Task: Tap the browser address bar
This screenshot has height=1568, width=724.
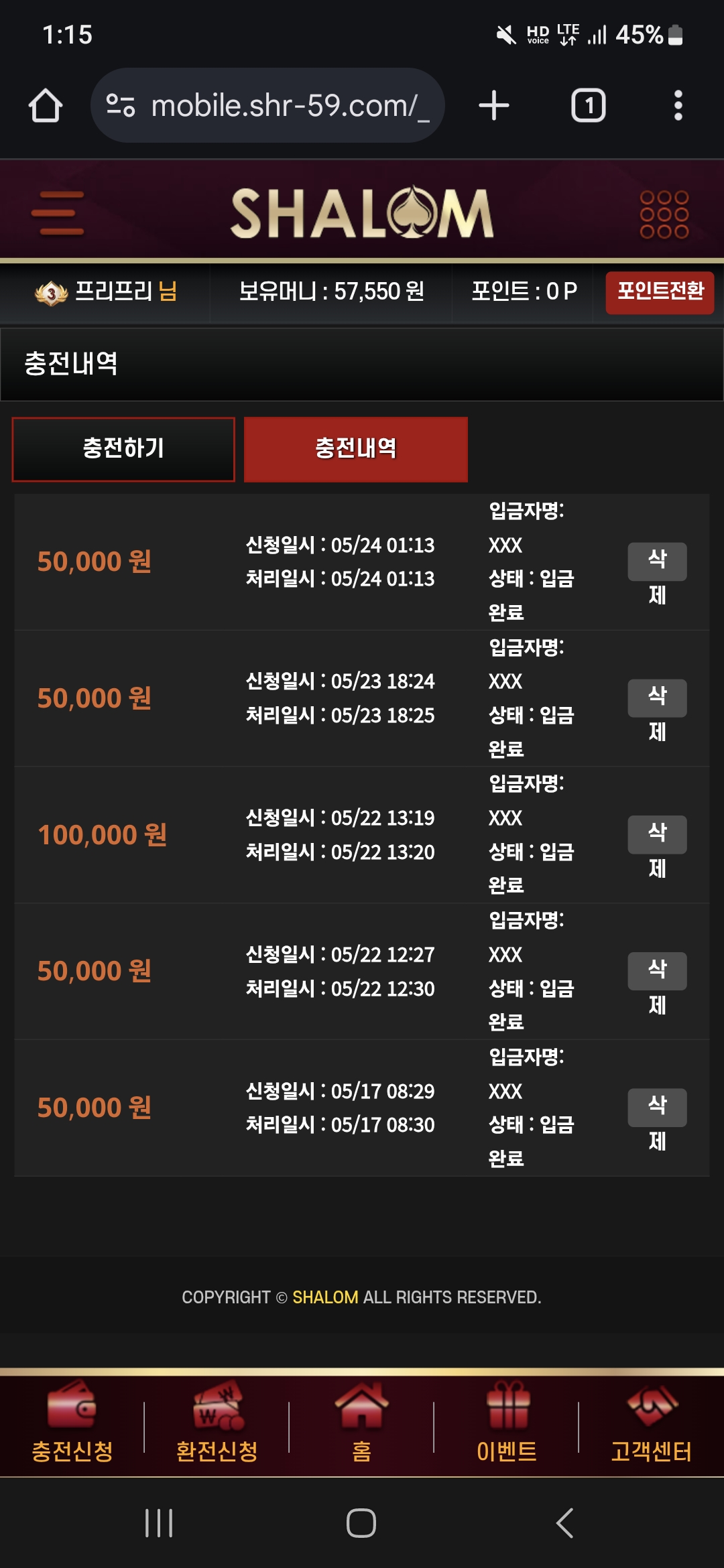Action: 267,105
